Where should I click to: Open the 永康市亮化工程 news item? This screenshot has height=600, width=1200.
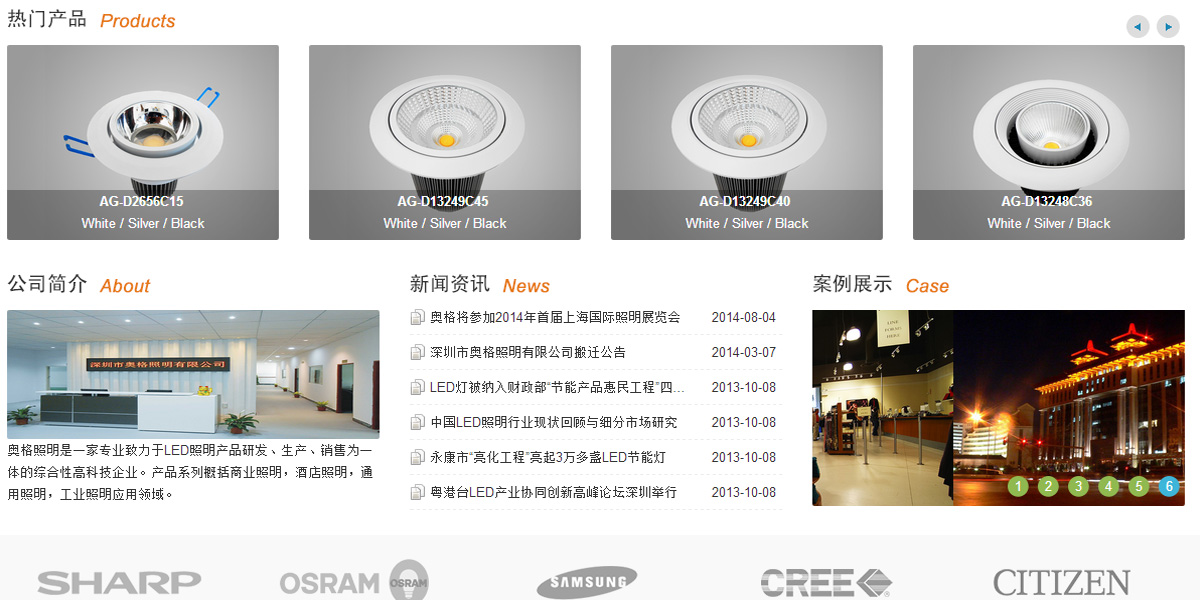pyautogui.click(x=547, y=458)
